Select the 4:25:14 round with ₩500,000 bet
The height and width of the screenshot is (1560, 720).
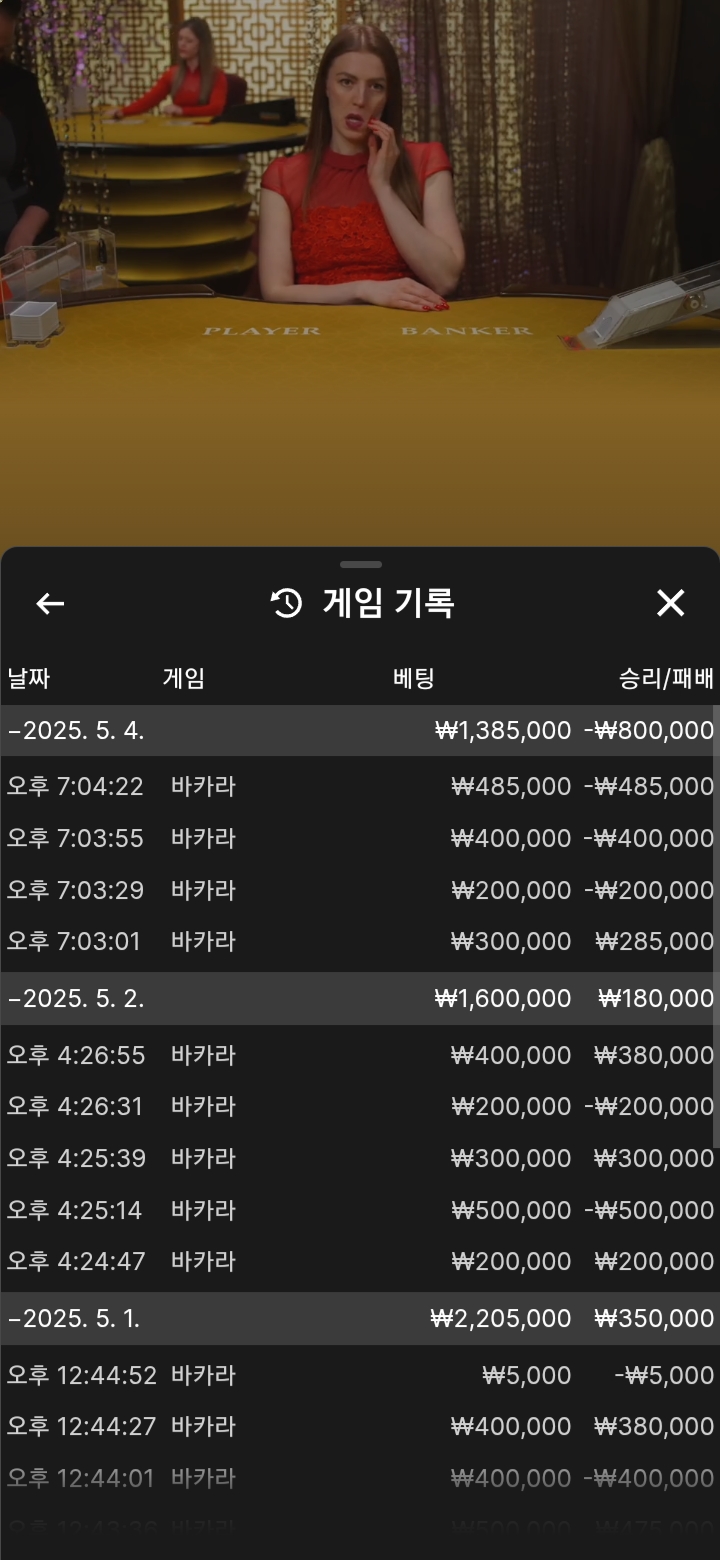click(360, 1210)
